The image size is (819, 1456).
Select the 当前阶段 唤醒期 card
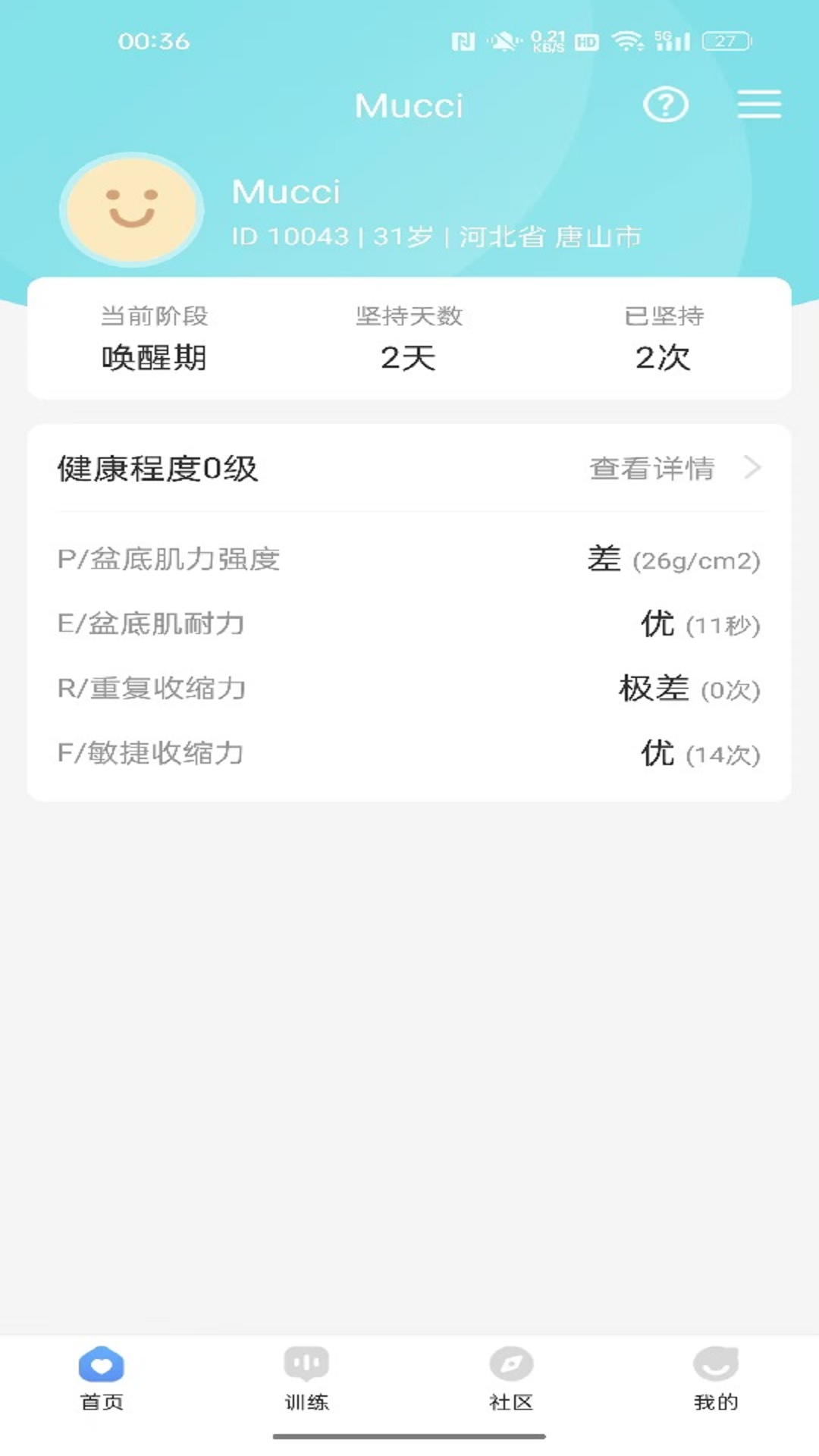[155, 340]
